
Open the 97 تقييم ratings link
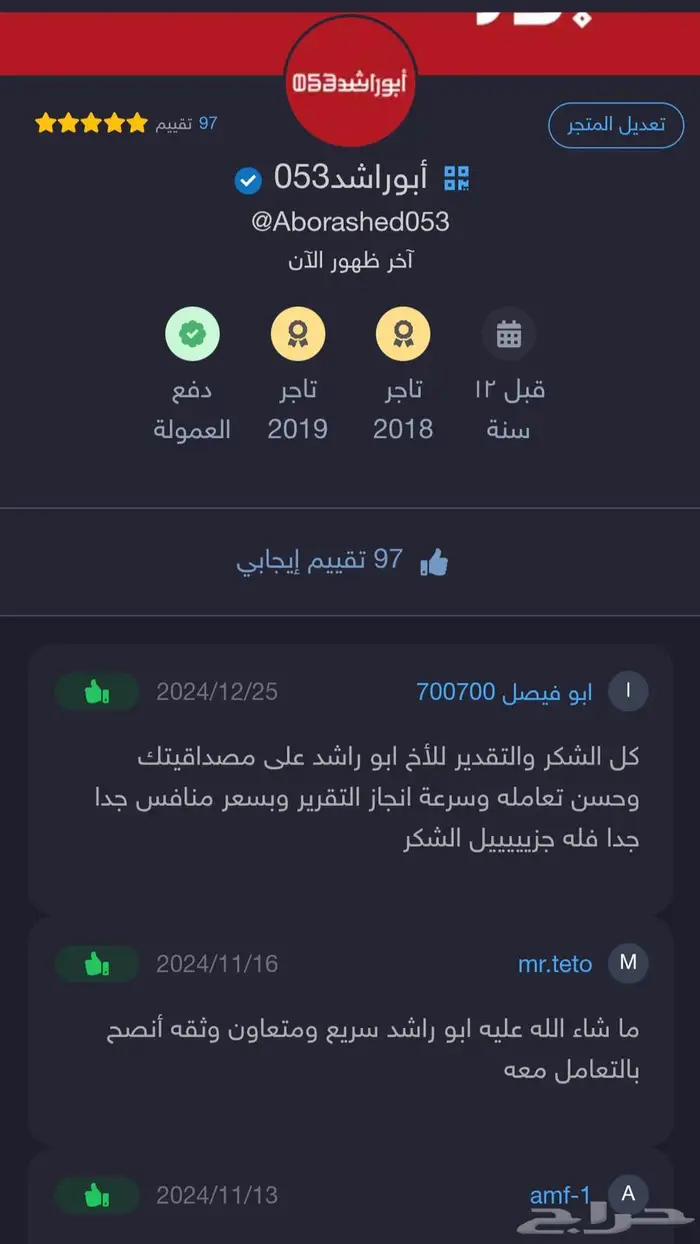[x=186, y=124]
